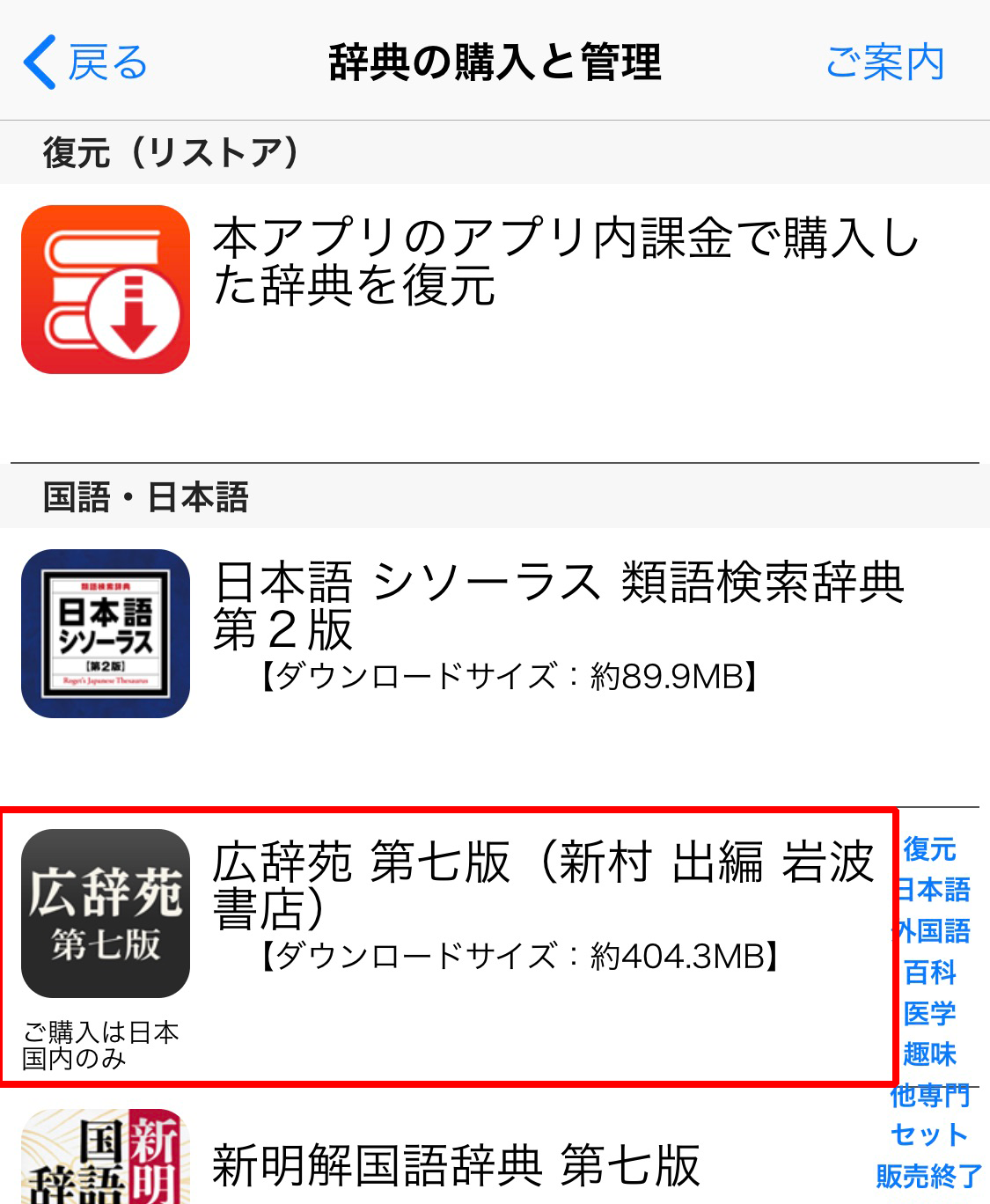Jump to 復元 section in index
This screenshot has height=1204, width=990.
[929, 849]
